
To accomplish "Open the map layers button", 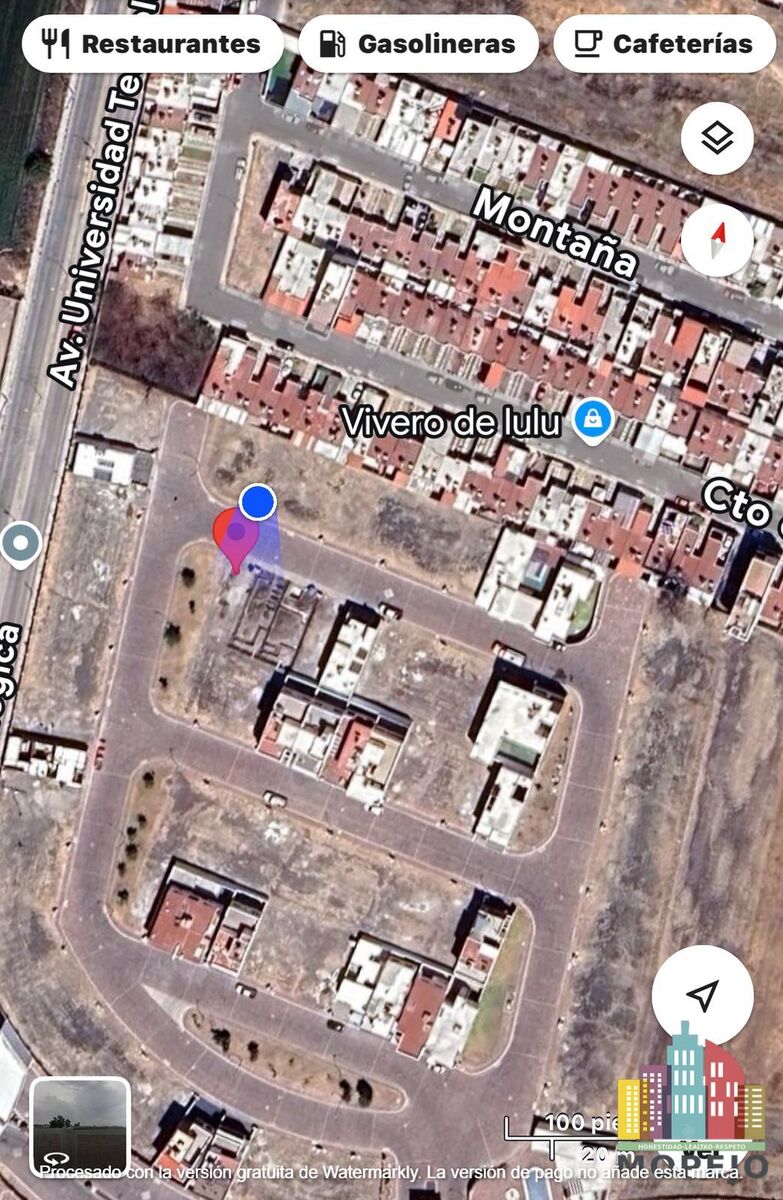I will click(x=717, y=138).
